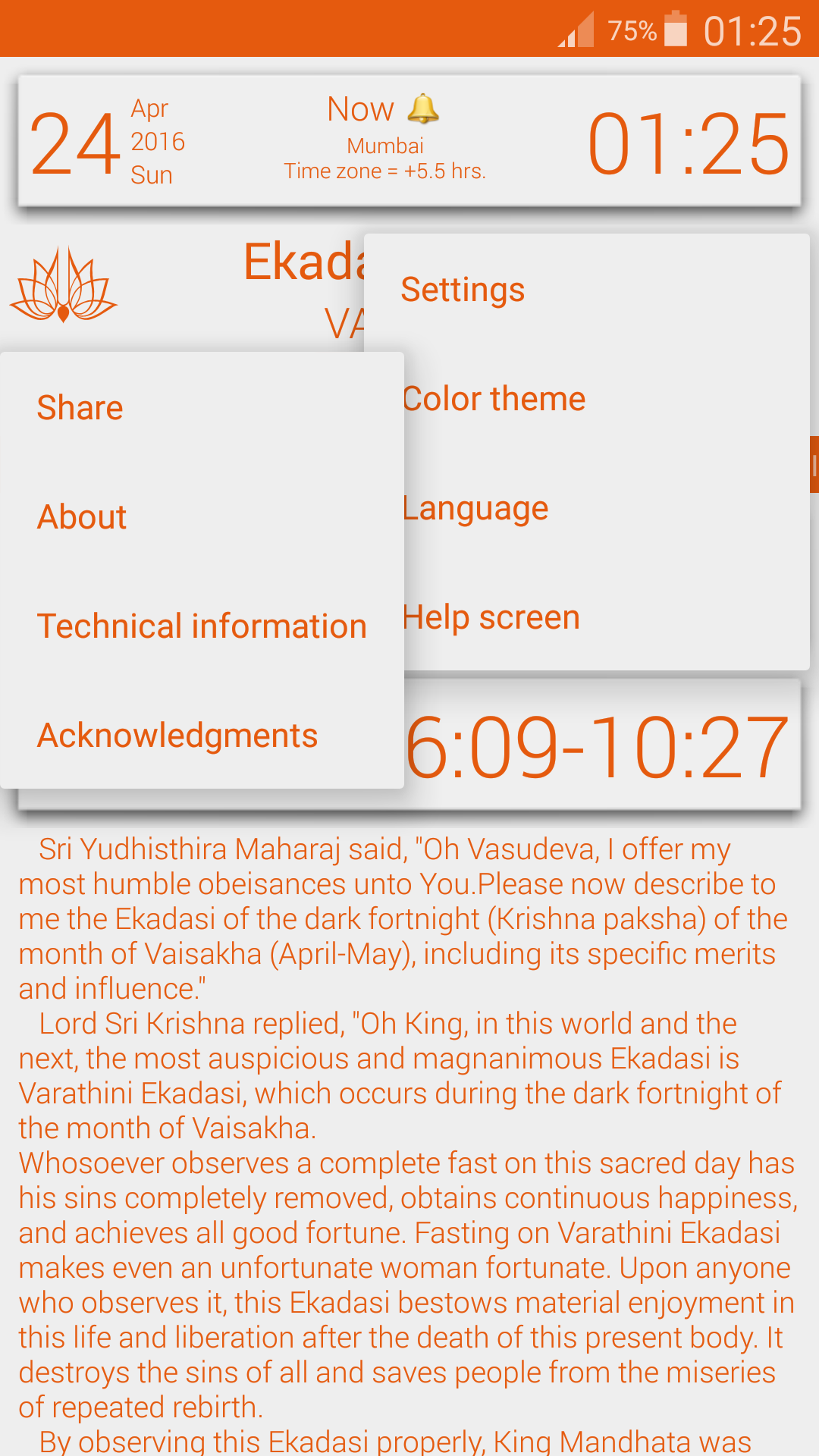Select Share from the menu
The image size is (819, 1456).
tap(80, 408)
